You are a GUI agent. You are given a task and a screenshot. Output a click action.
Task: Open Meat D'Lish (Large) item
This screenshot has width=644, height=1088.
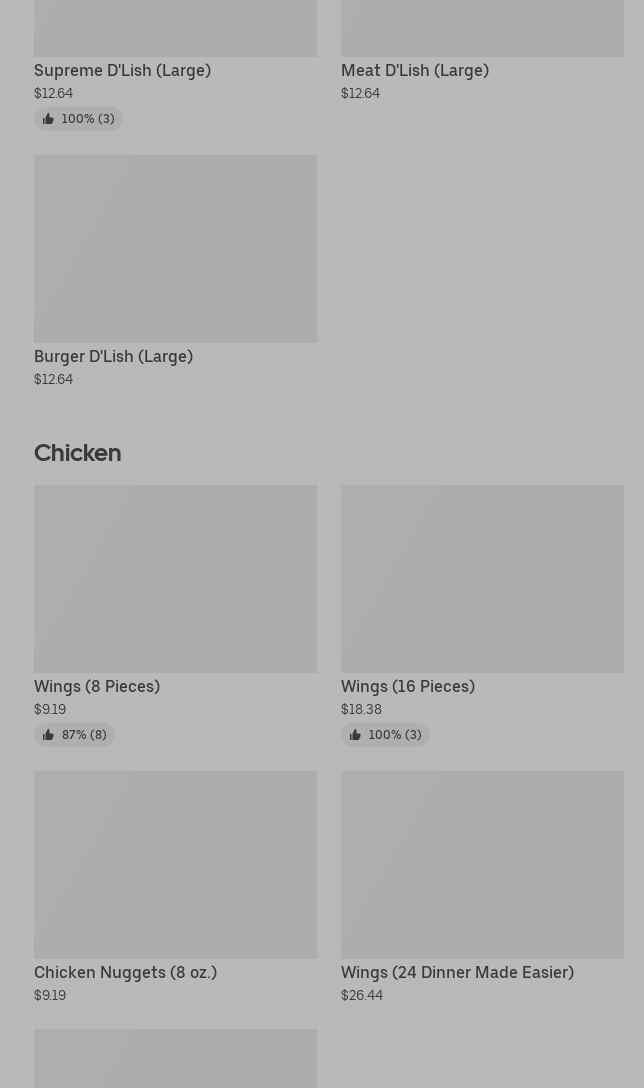[x=482, y=51]
